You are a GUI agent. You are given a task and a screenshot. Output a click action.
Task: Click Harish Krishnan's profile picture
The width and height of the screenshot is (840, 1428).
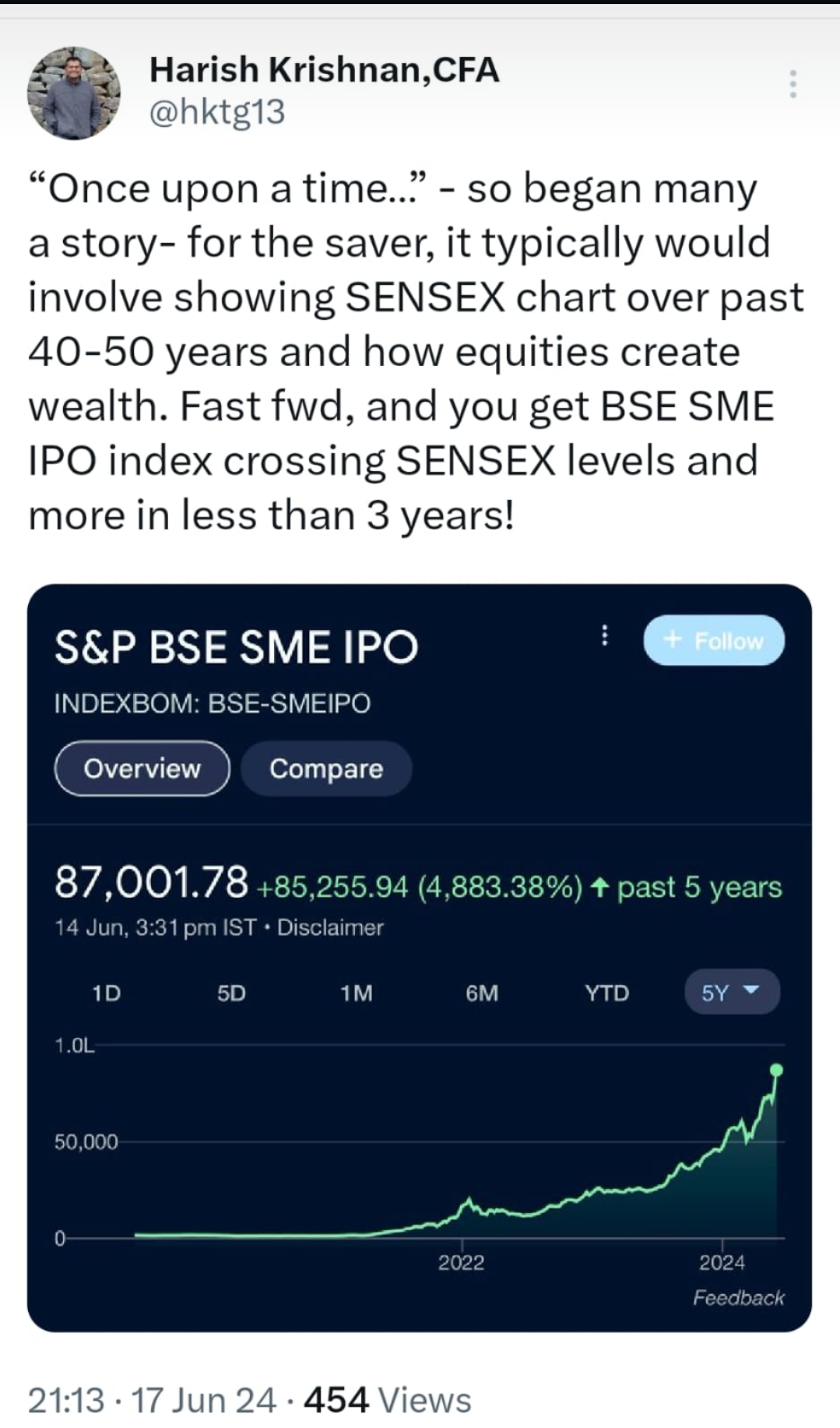pos(74,92)
